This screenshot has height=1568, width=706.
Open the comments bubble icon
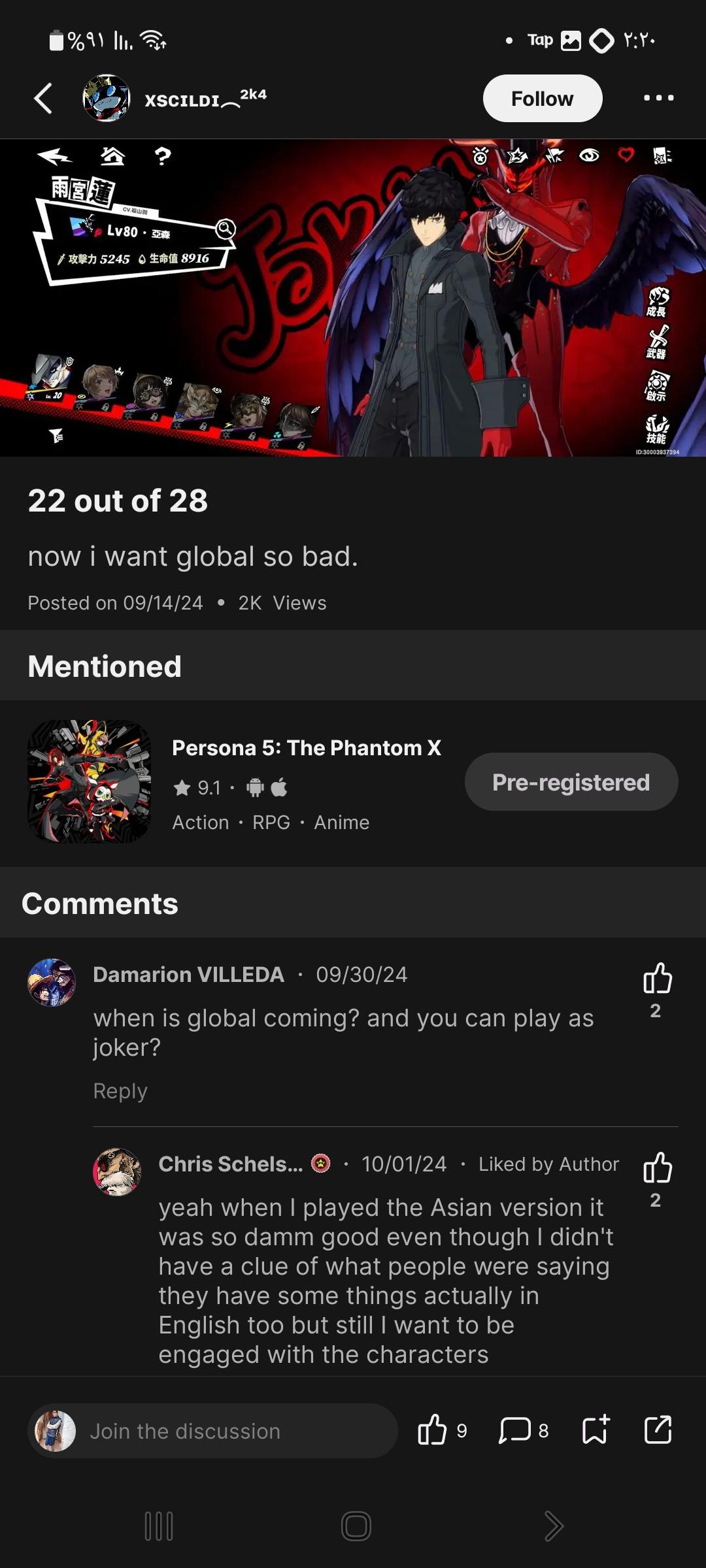[515, 1431]
